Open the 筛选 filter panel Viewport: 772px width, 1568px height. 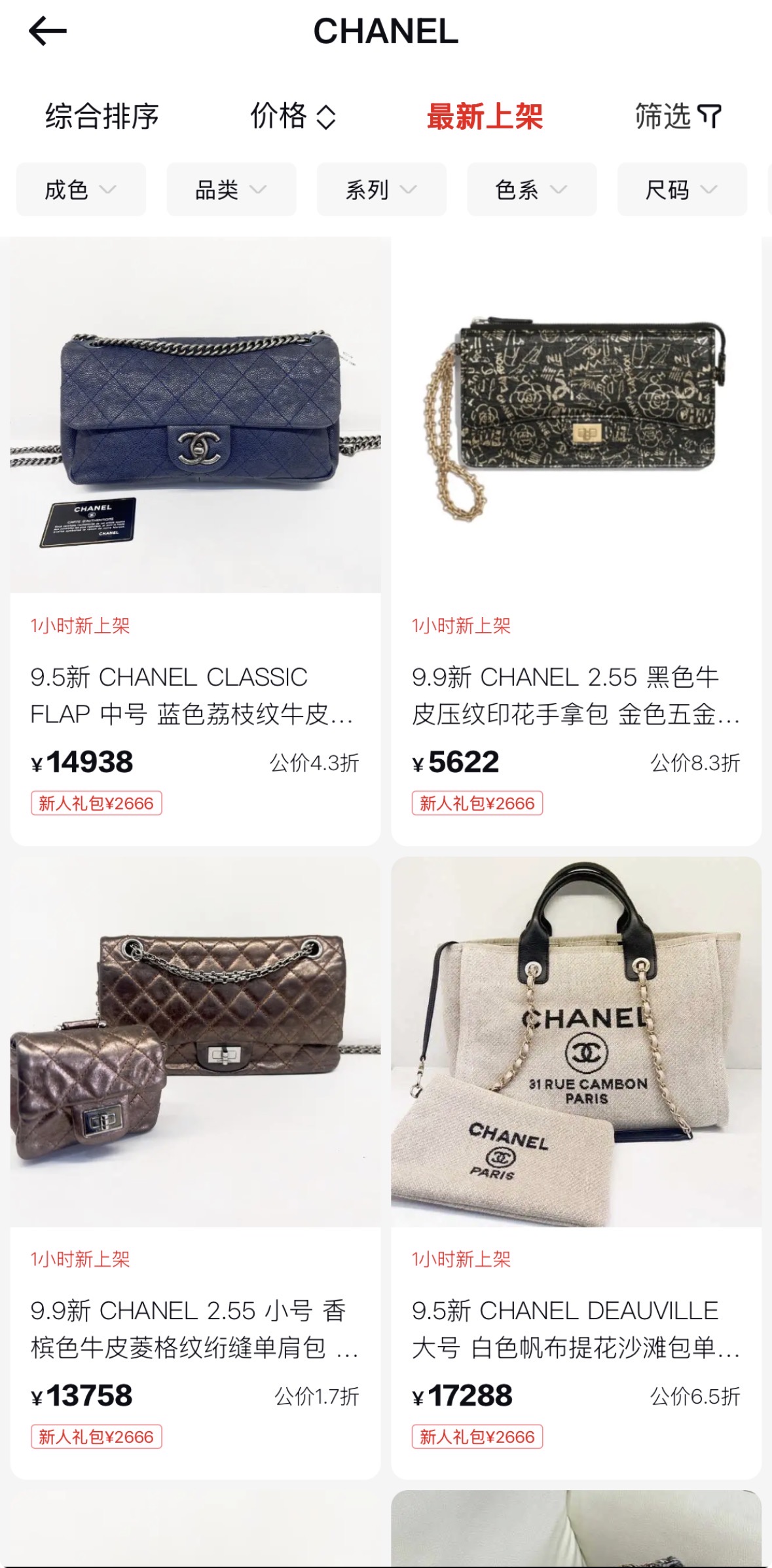[678, 117]
